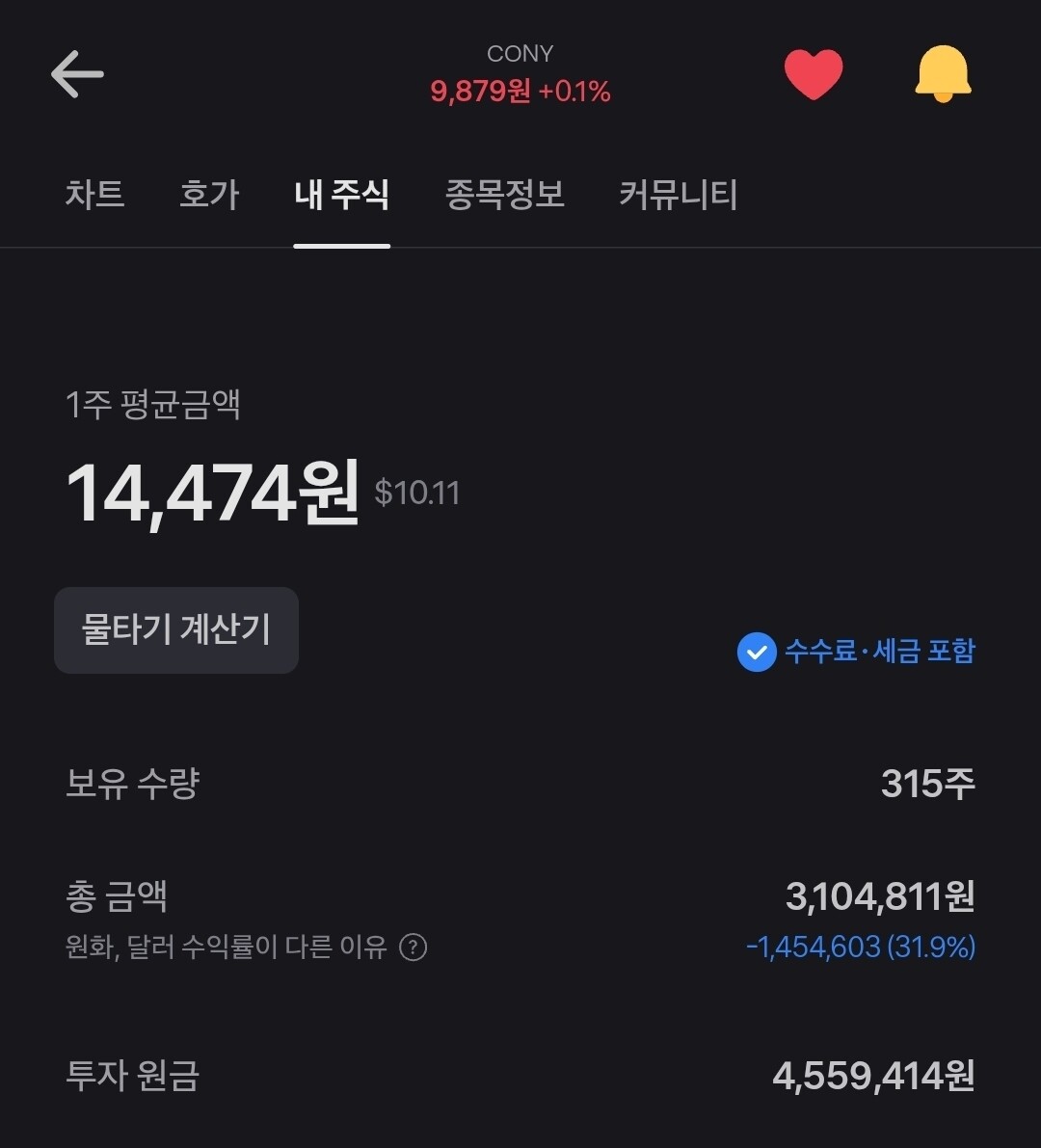Open price alert bell for CONY
The width and height of the screenshot is (1041, 1148).
pyautogui.click(x=943, y=73)
